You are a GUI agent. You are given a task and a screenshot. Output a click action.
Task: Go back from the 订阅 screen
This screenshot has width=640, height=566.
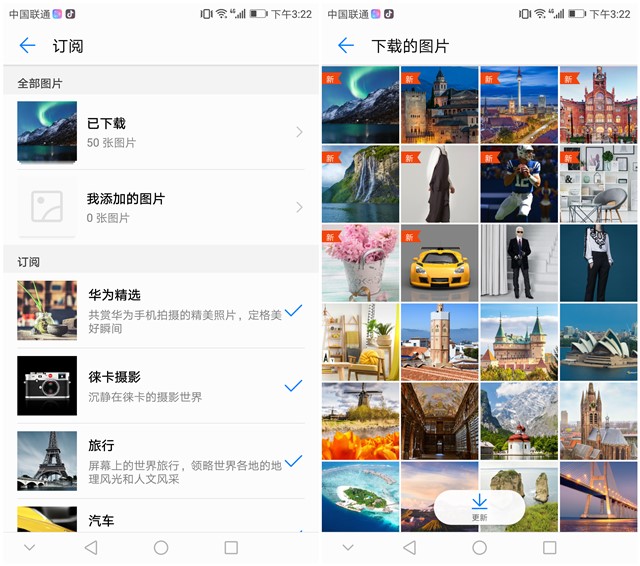28,46
